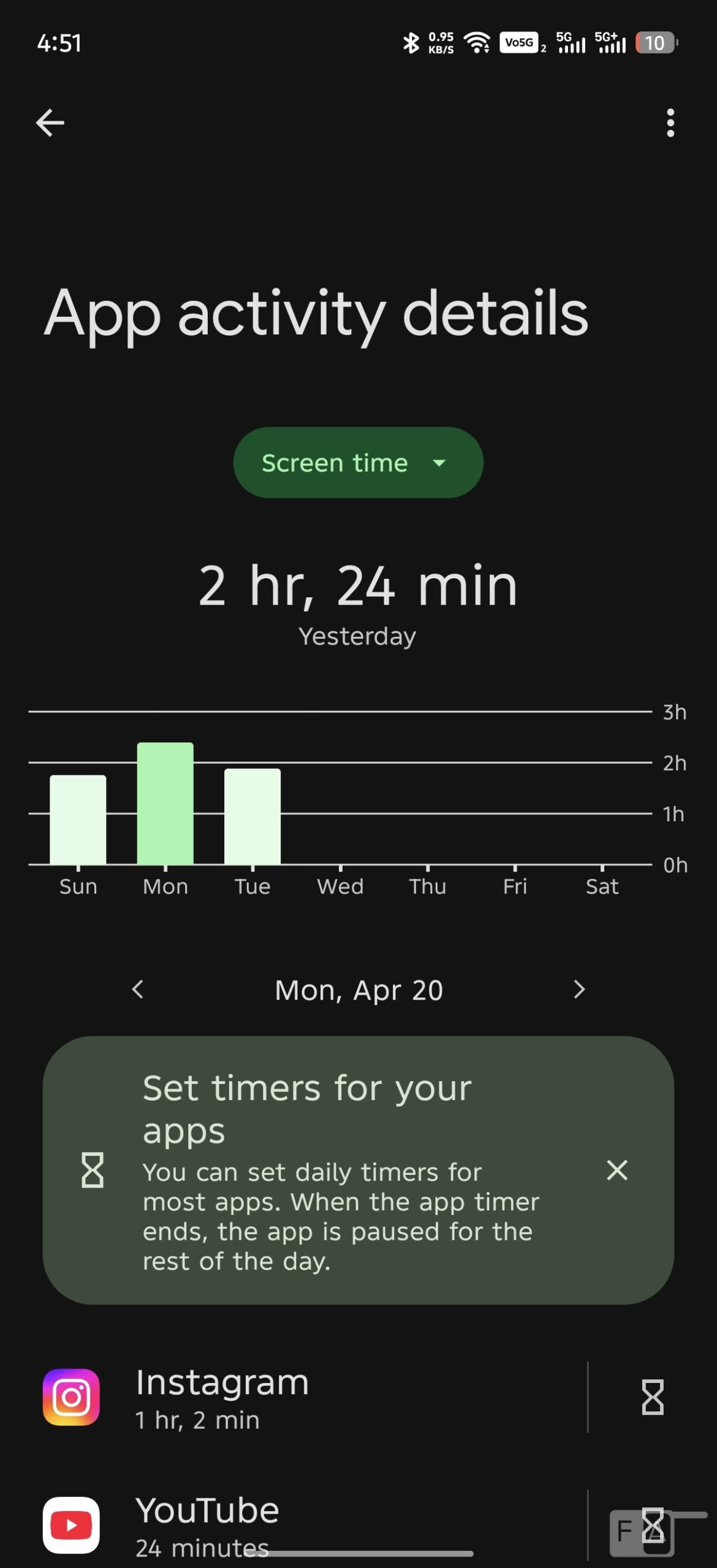Open Instagram activity details
This screenshot has width=717, height=1568.
pyautogui.click(x=306, y=1397)
